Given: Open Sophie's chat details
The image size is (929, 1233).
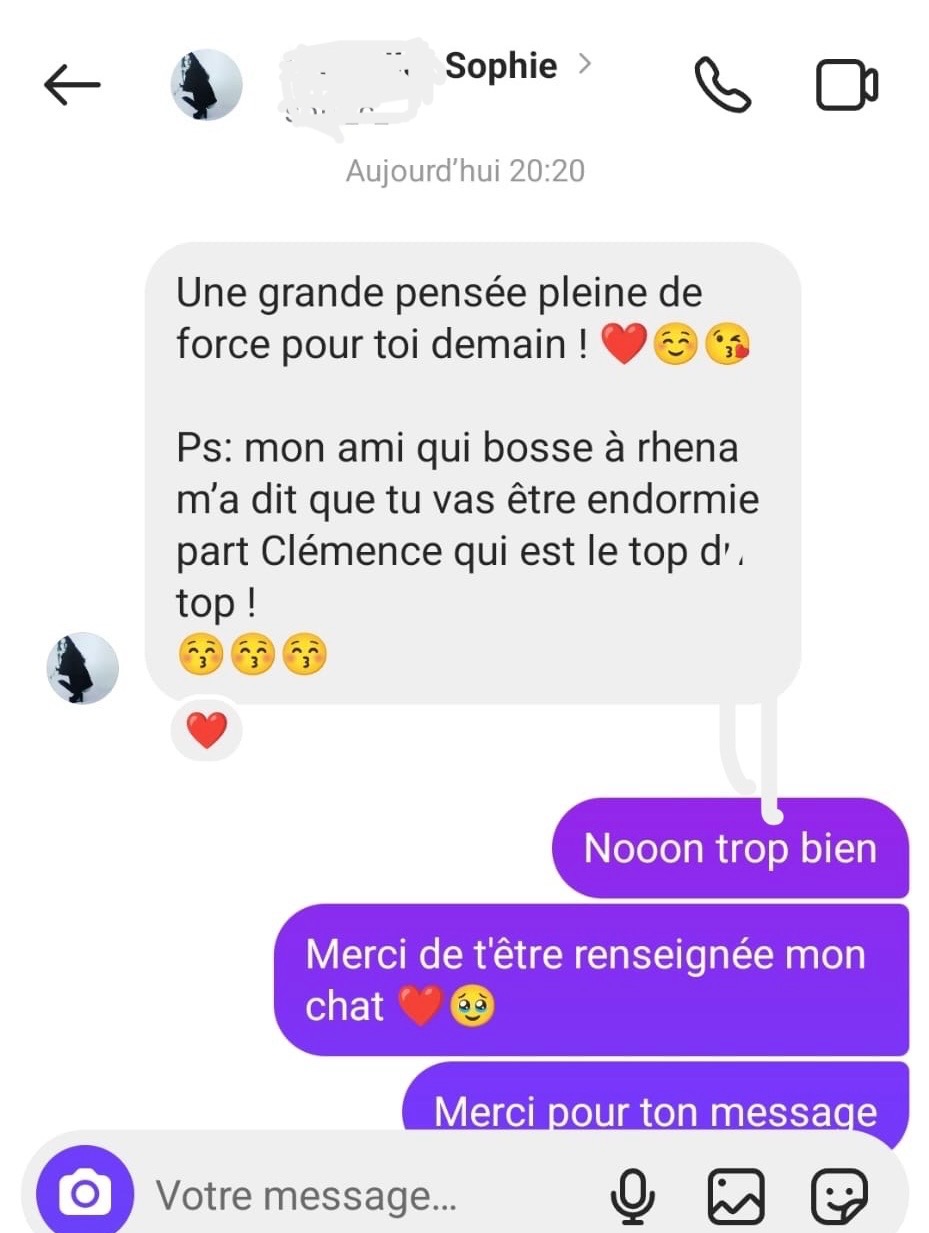Looking at the screenshot, I should tap(500, 67).
